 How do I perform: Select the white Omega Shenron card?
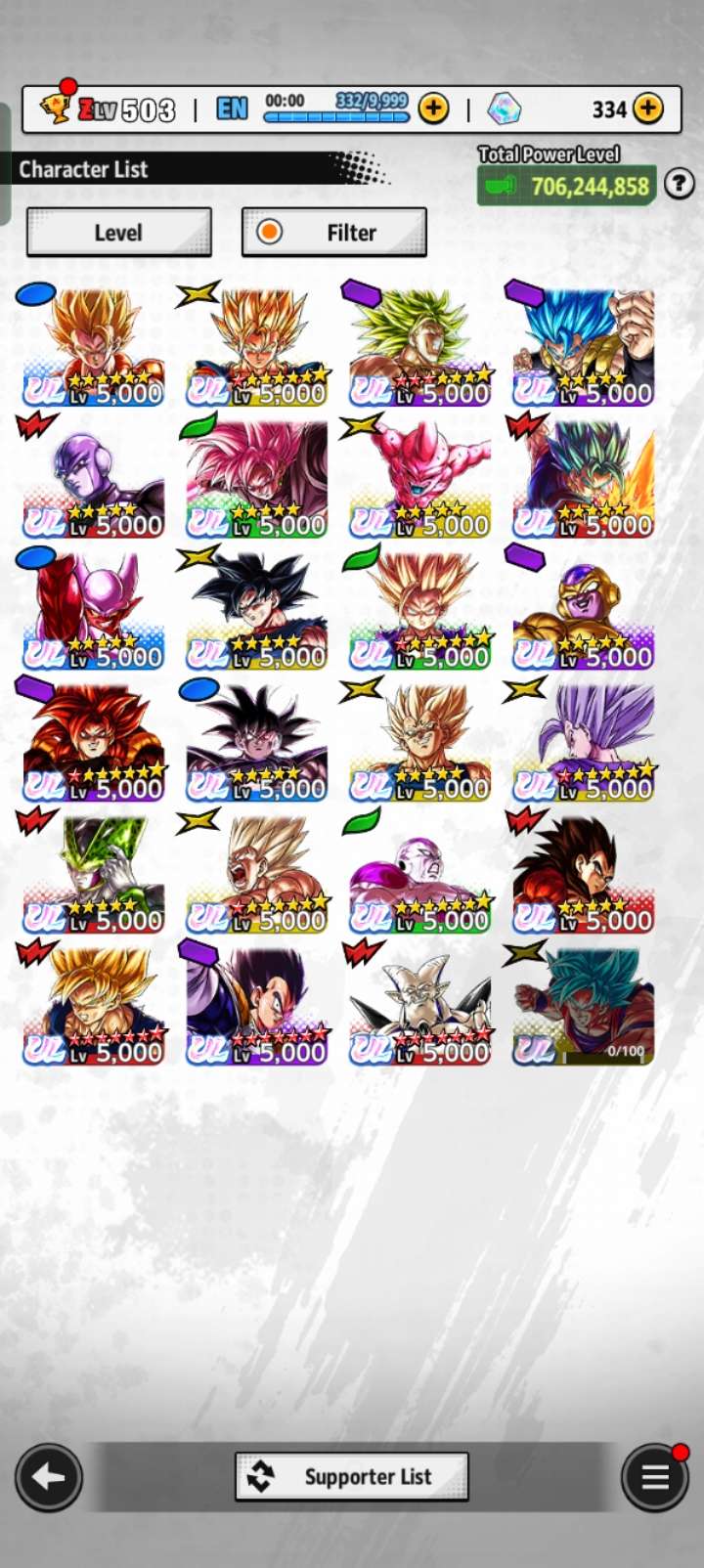click(x=419, y=1005)
